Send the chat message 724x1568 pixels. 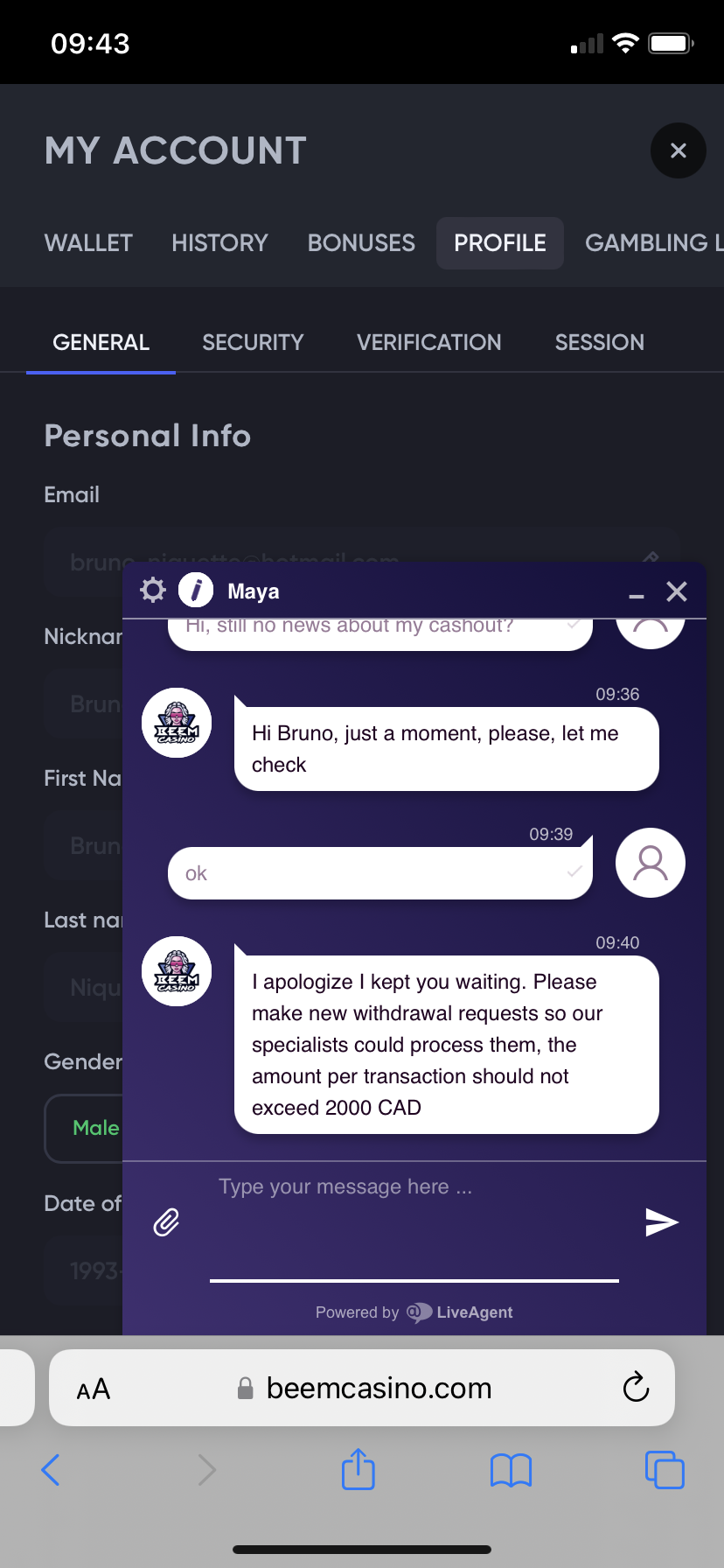[661, 1221]
